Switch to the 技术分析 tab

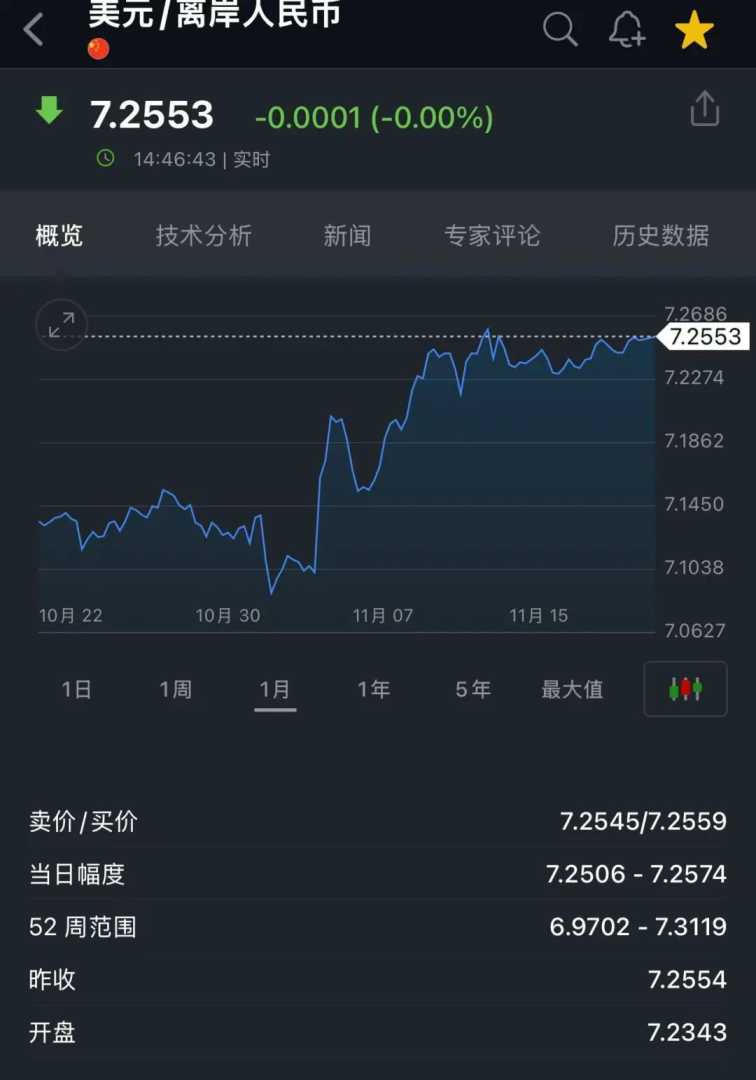(204, 236)
